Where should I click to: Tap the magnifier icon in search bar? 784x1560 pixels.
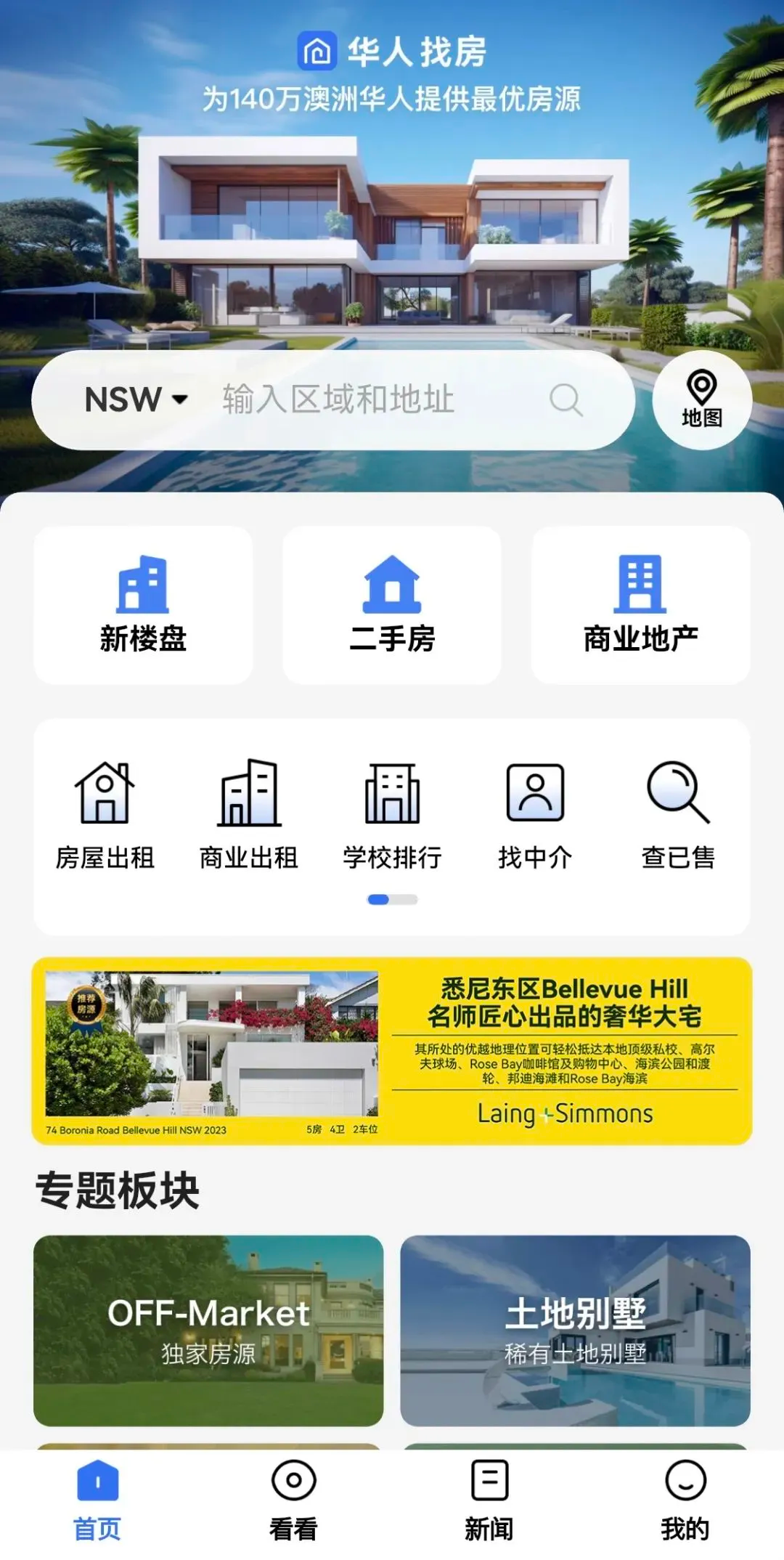pos(565,399)
